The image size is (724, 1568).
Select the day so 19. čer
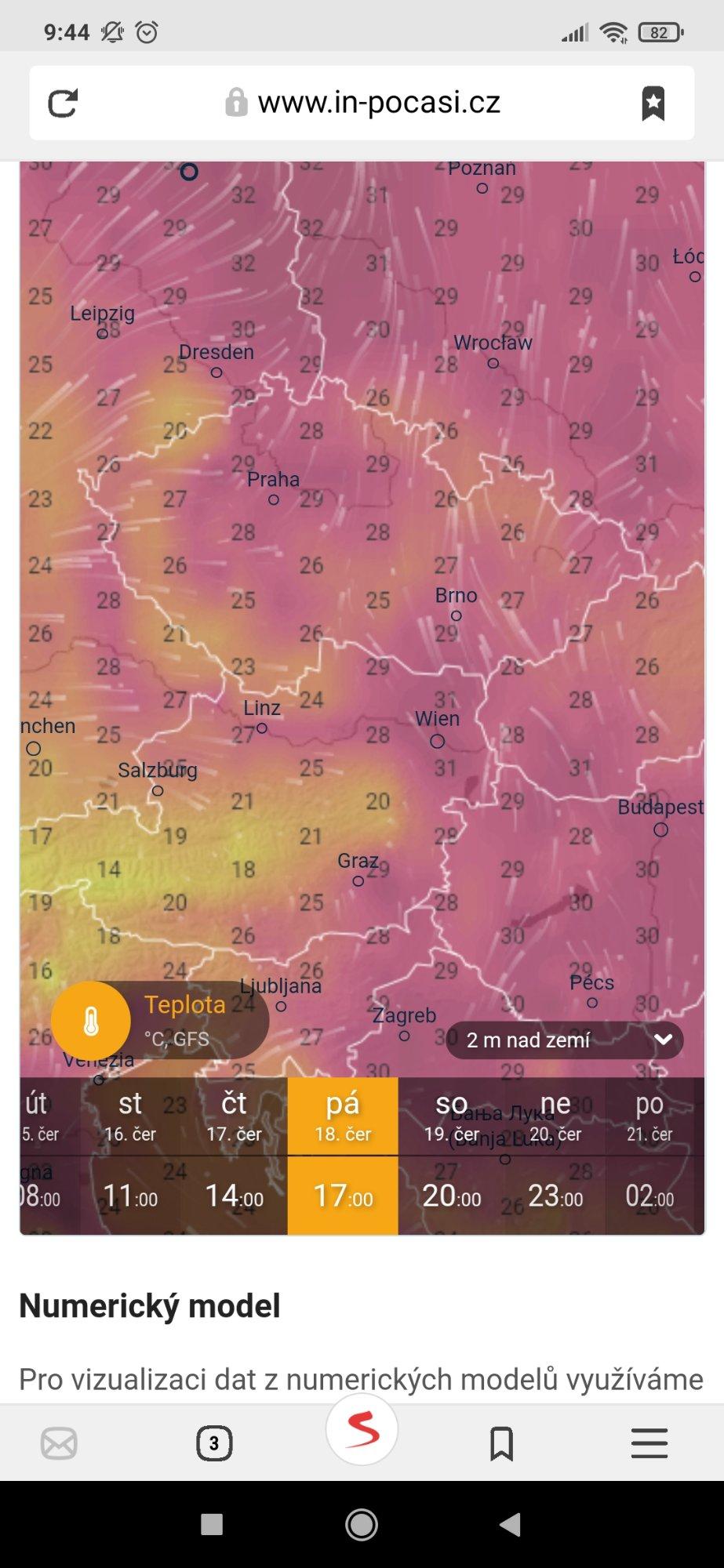[x=451, y=1116]
